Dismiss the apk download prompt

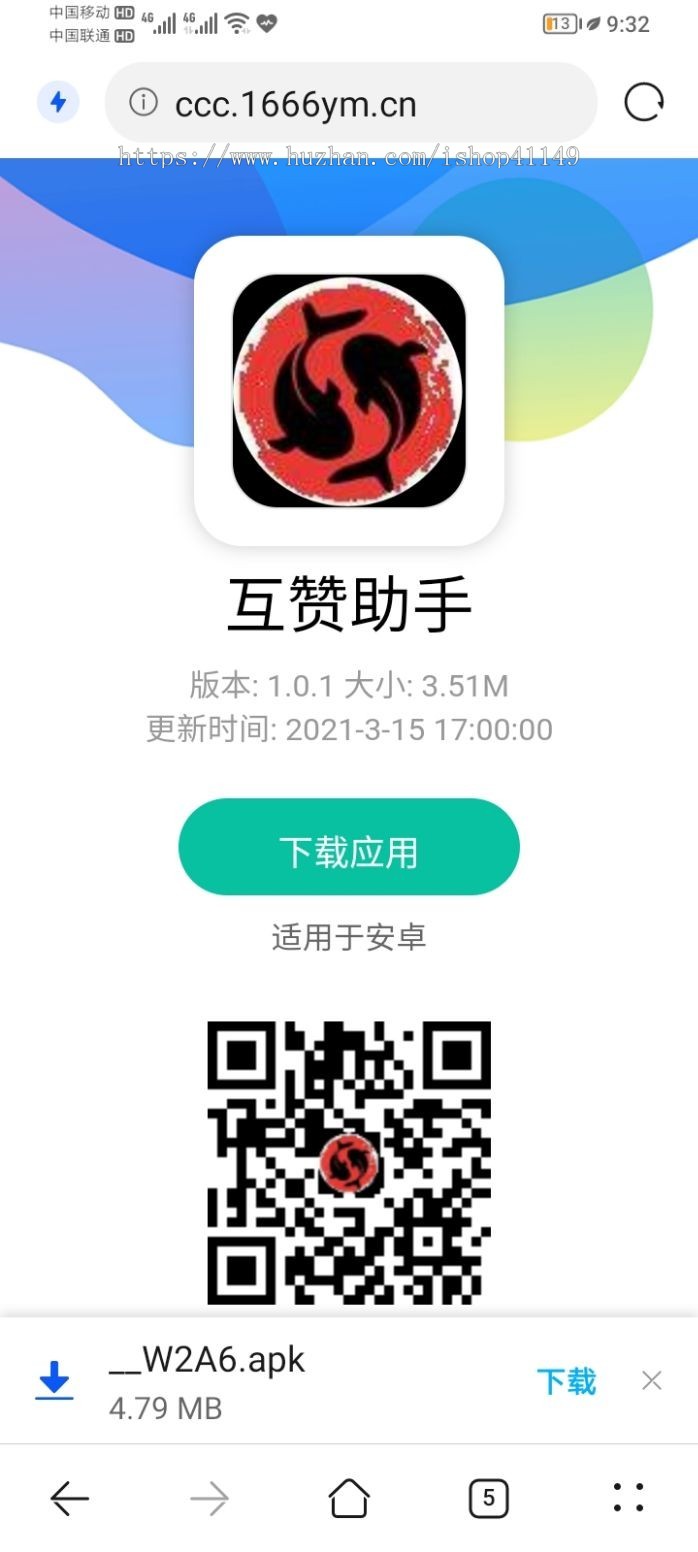click(652, 1381)
